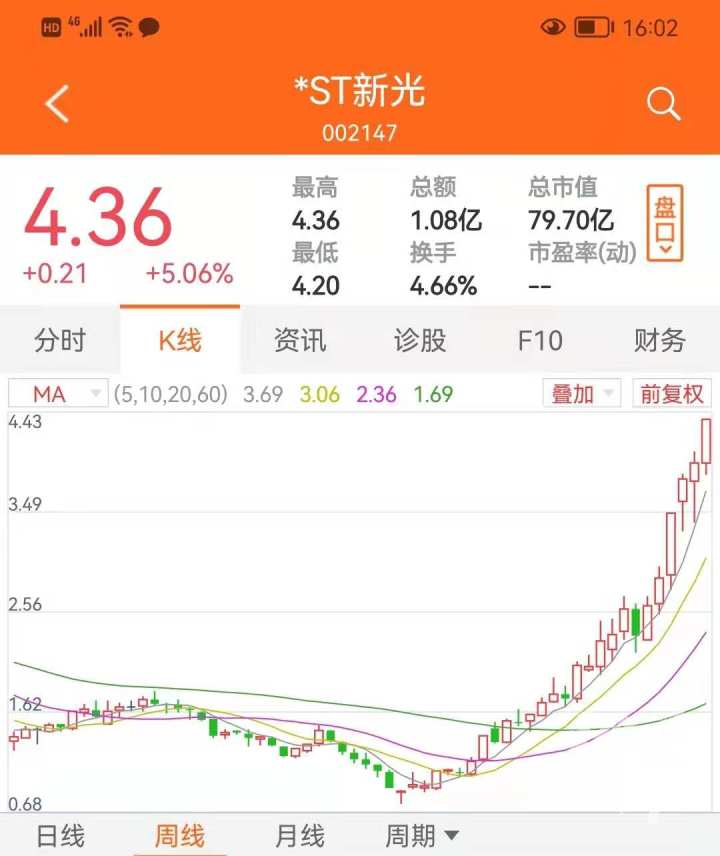Open the 周期 period dropdown
720x856 pixels.
point(422,835)
